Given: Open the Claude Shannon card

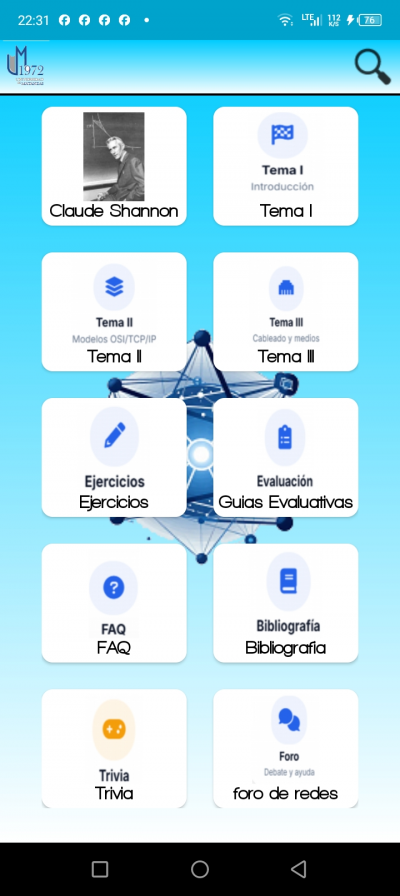Looking at the screenshot, I should click(114, 166).
